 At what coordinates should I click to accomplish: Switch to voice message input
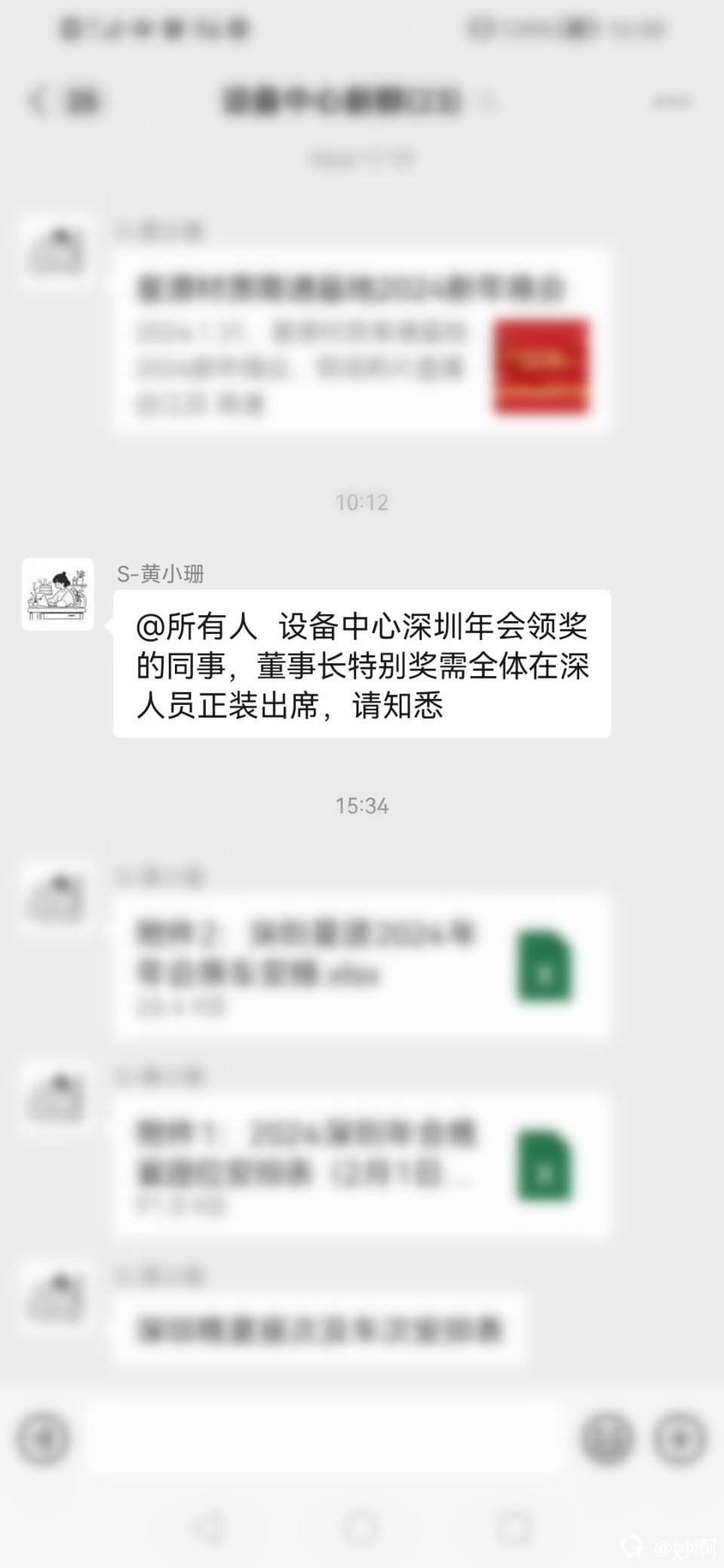43,1438
